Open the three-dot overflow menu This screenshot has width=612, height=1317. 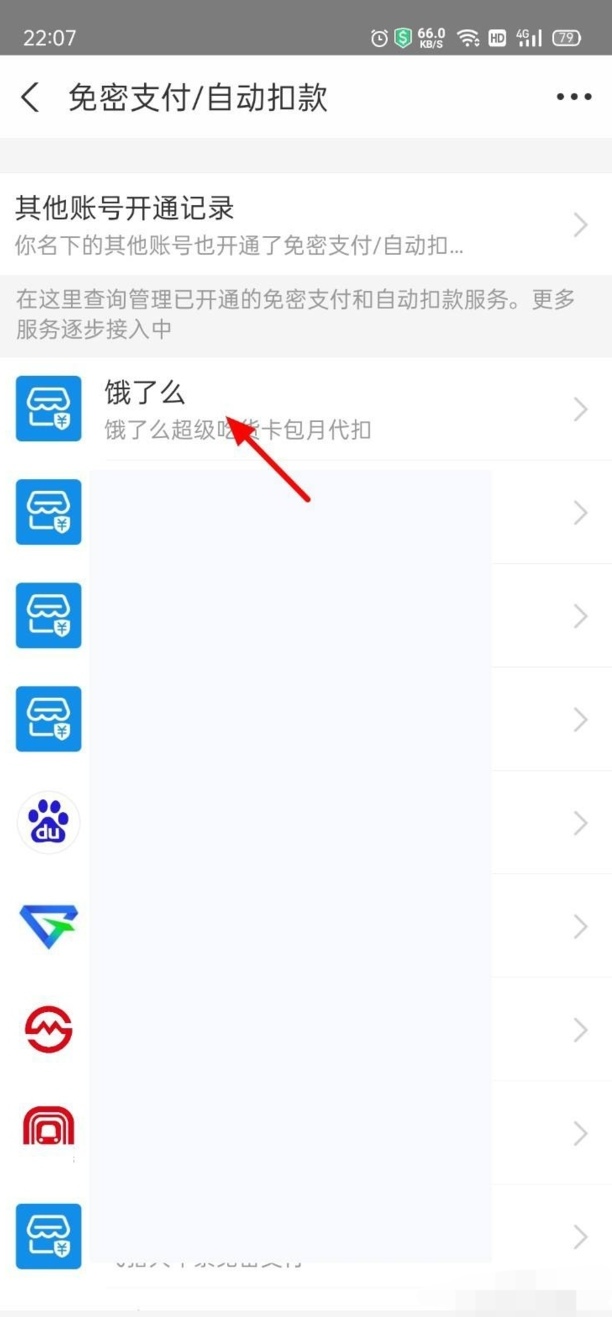[574, 97]
